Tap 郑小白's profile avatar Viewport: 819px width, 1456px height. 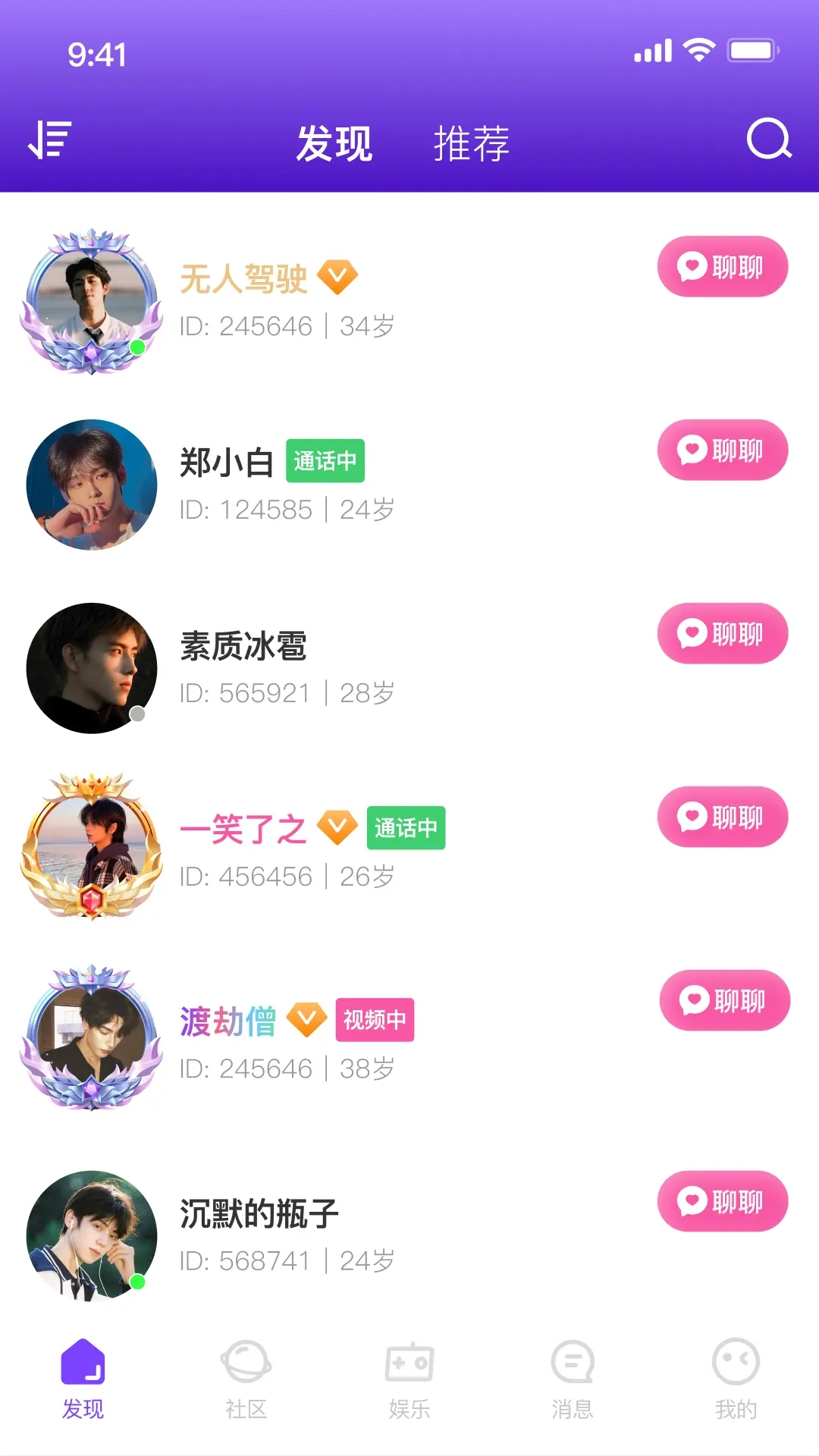[x=91, y=485]
